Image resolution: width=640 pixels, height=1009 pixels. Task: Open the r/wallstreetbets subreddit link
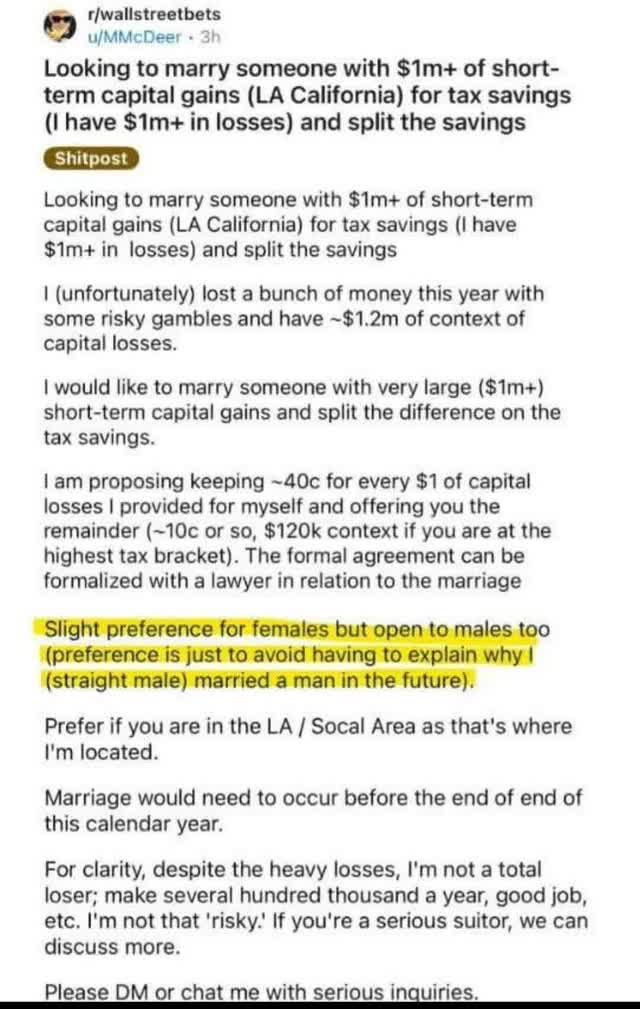click(154, 14)
